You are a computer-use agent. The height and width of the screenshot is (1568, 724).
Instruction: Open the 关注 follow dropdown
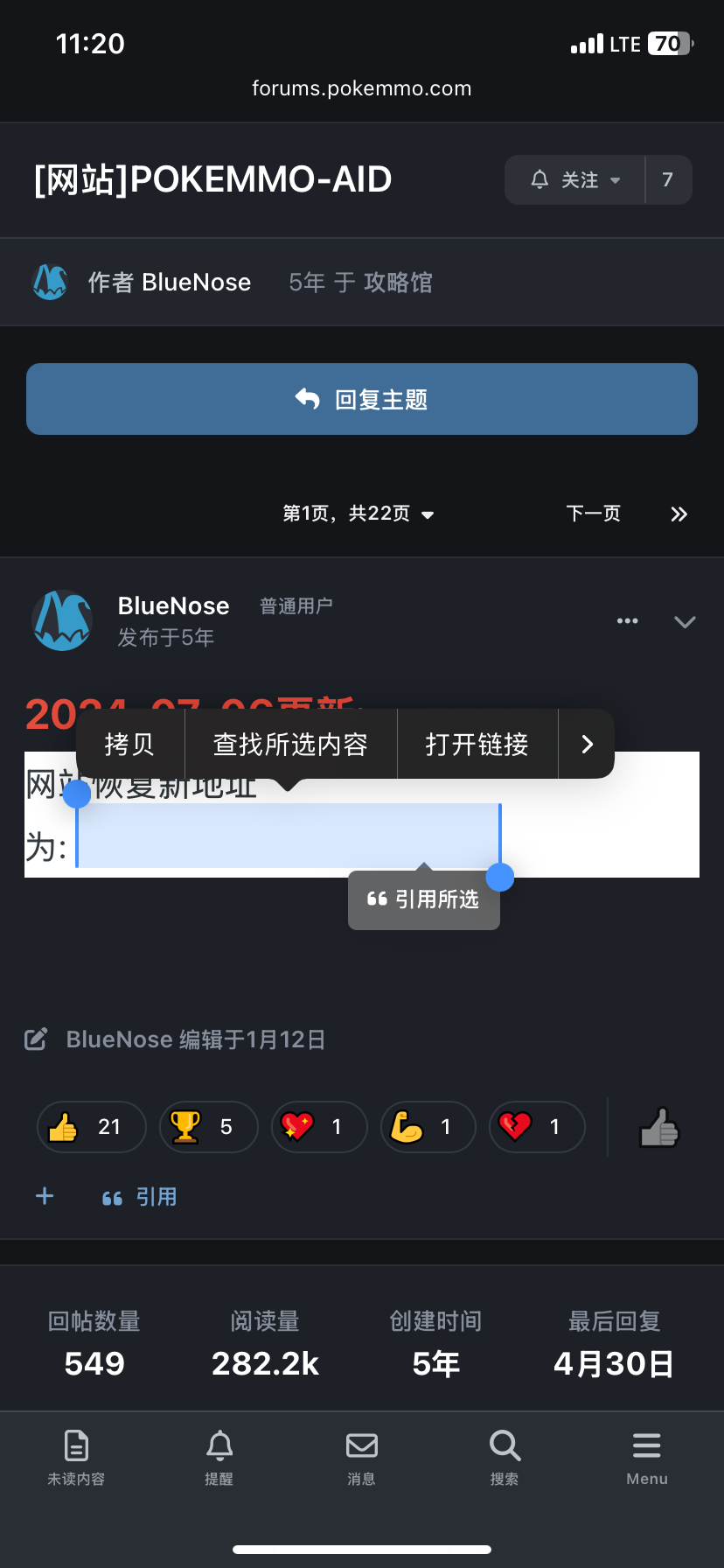pyautogui.click(x=575, y=180)
